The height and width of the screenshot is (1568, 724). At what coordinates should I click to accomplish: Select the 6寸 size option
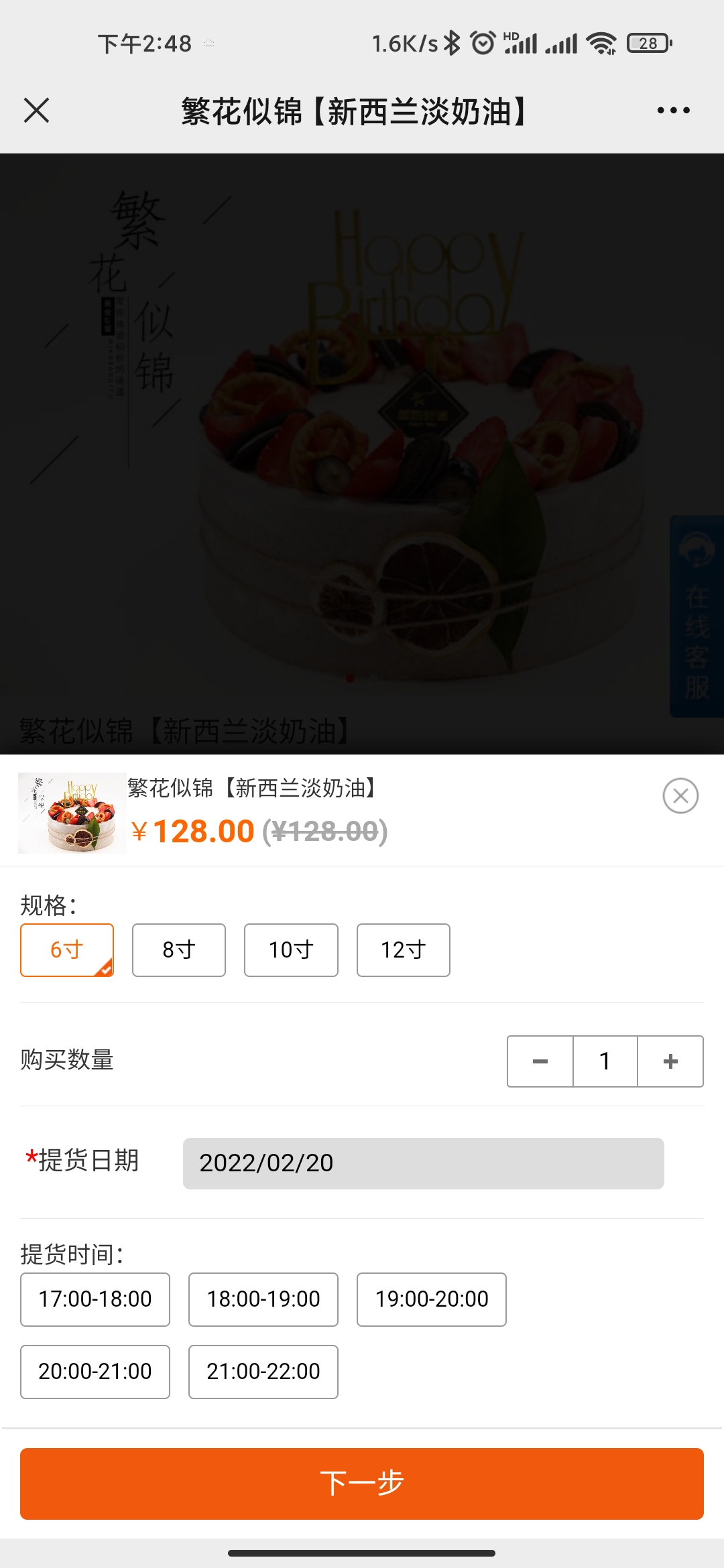[67, 950]
